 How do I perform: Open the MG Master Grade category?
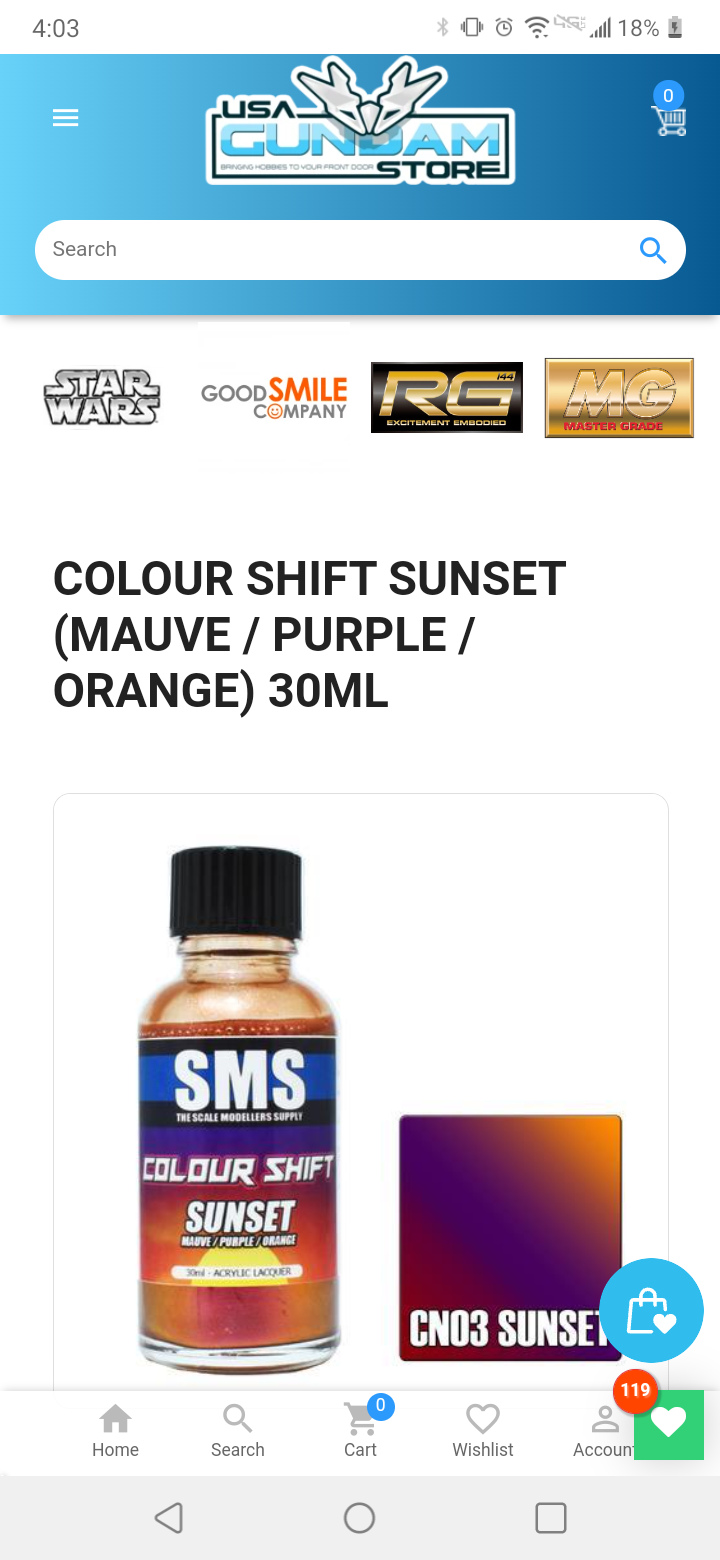coord(619,398)
